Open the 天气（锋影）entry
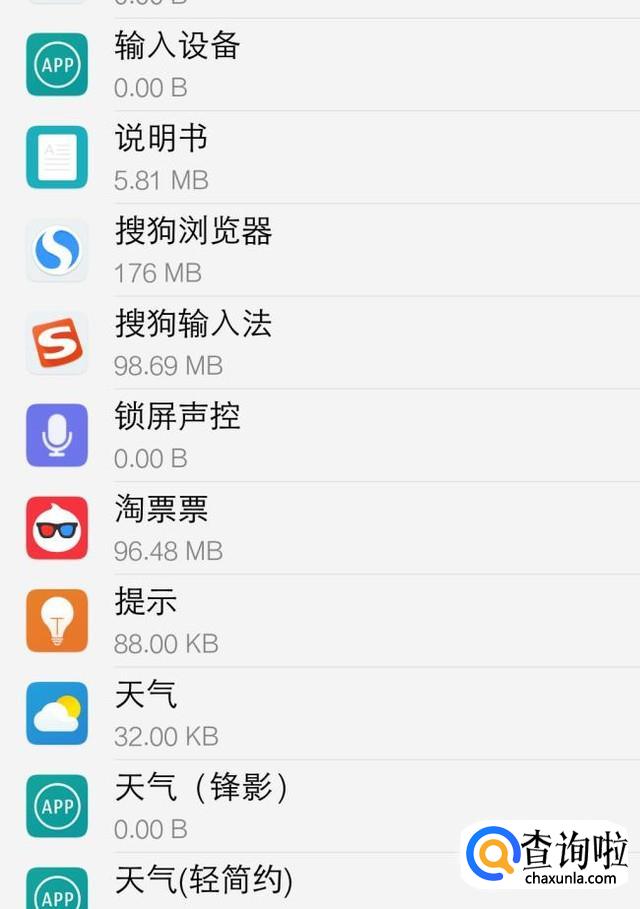This screenshot has height=909, width=640. pos(300,806)
